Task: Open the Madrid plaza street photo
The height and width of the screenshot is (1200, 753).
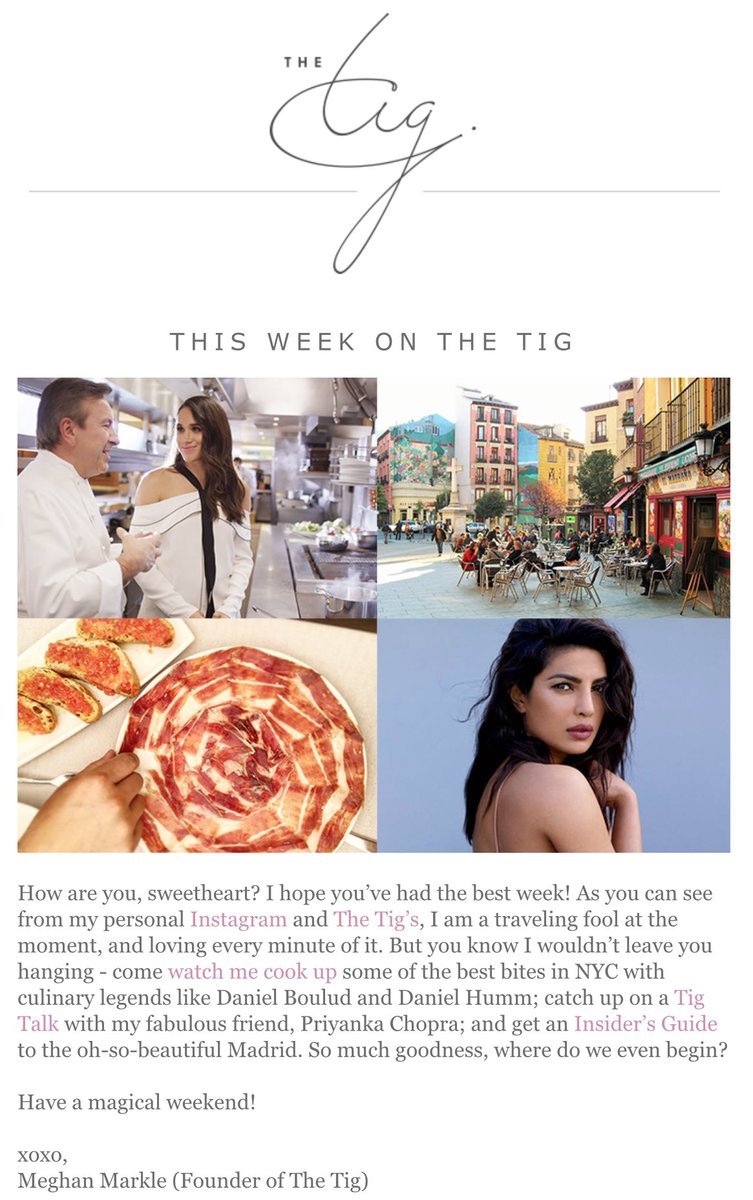Action: [553, 497]
